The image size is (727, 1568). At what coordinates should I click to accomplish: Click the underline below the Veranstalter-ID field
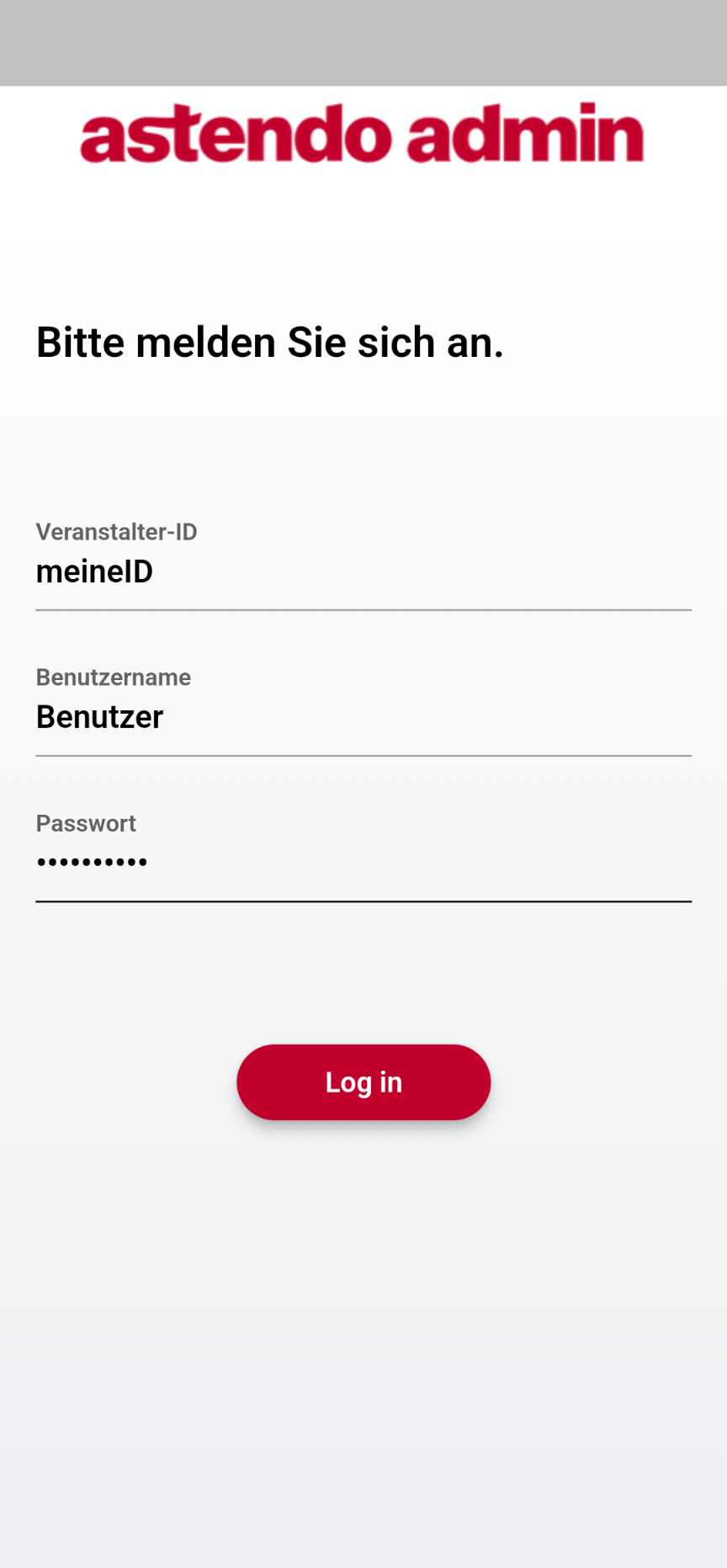(363, 609)
